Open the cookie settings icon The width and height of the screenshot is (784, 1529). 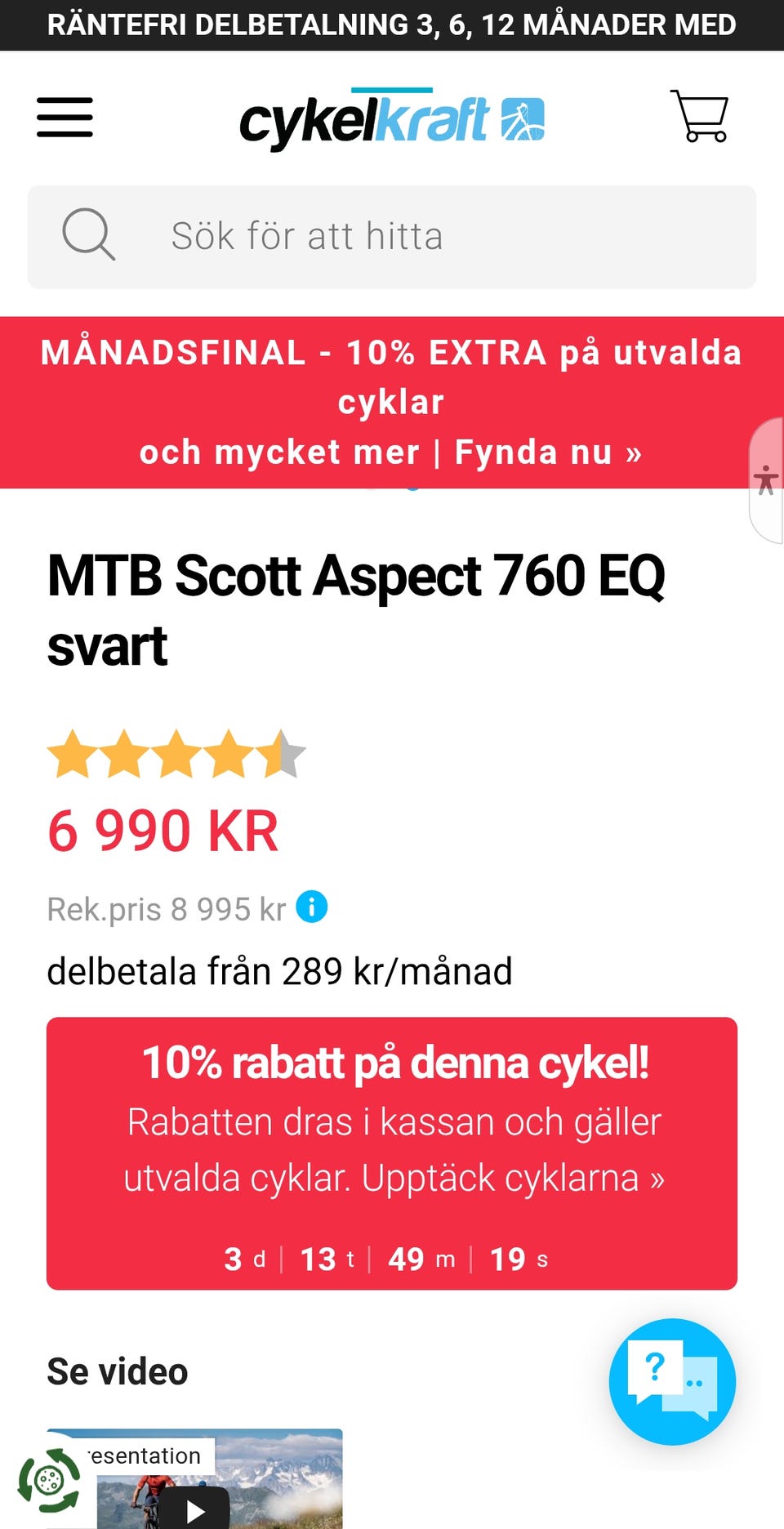click(x=49, y=1480)
